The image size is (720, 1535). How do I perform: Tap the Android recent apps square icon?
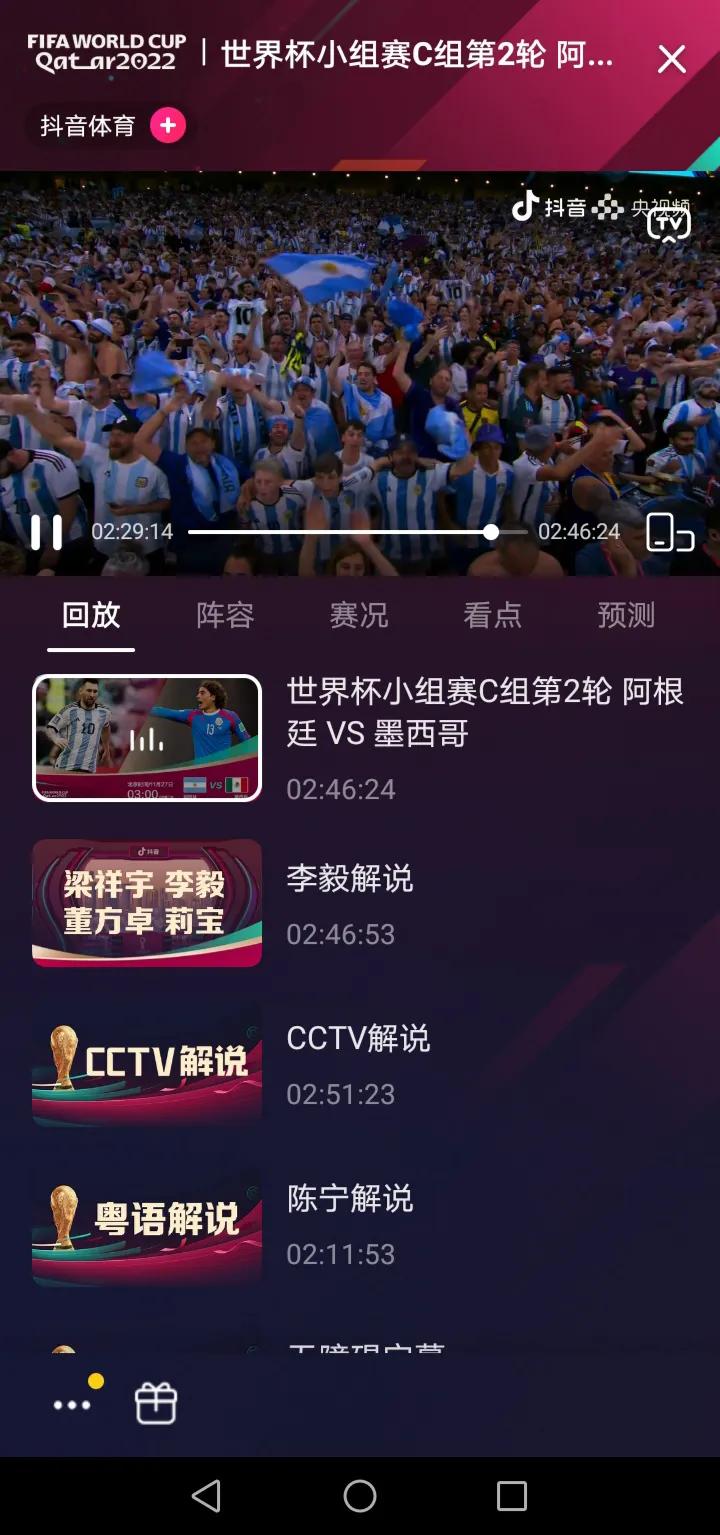coord(511,1497)
